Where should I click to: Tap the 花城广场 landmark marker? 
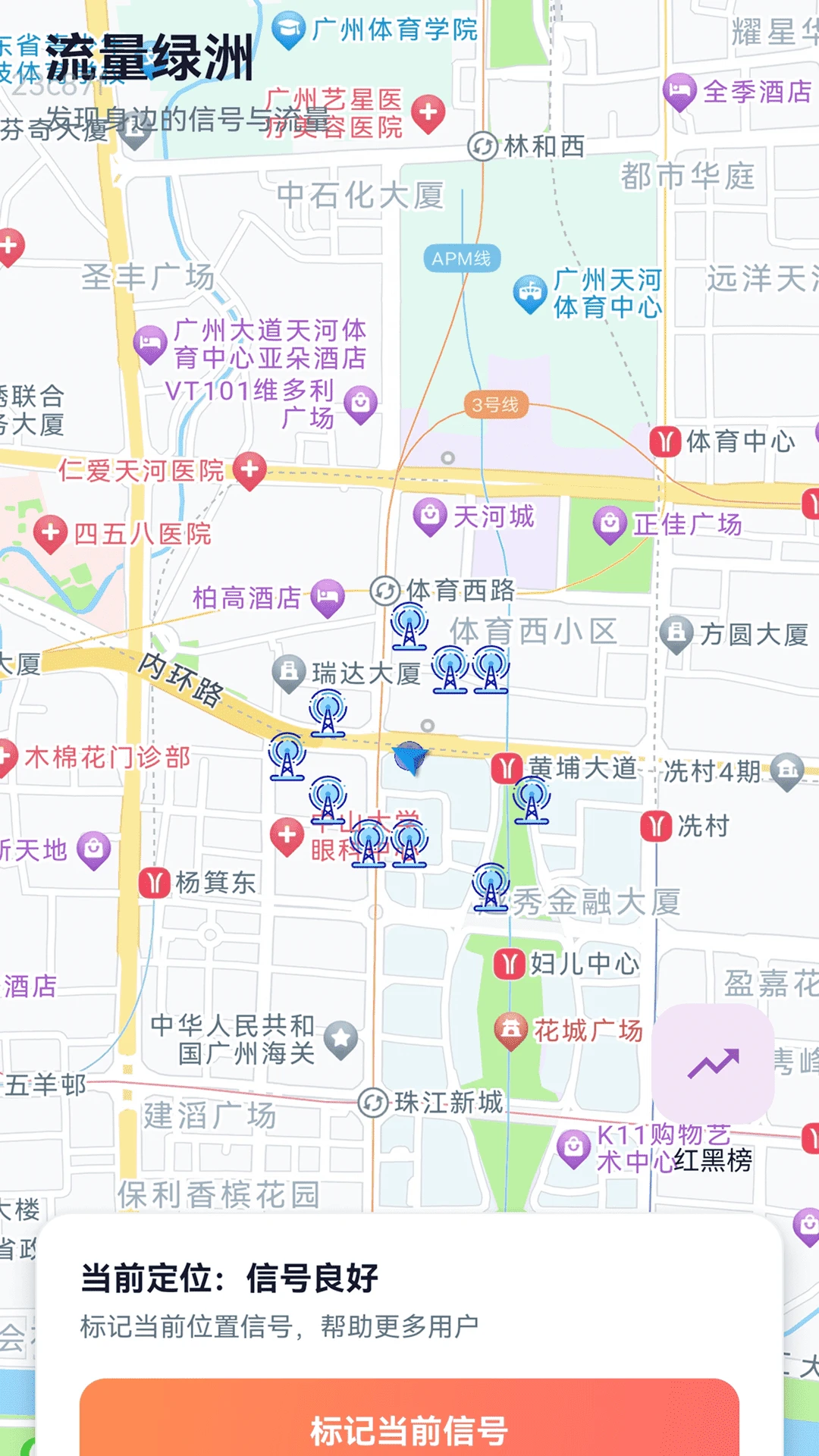(x=511, y=1031)
